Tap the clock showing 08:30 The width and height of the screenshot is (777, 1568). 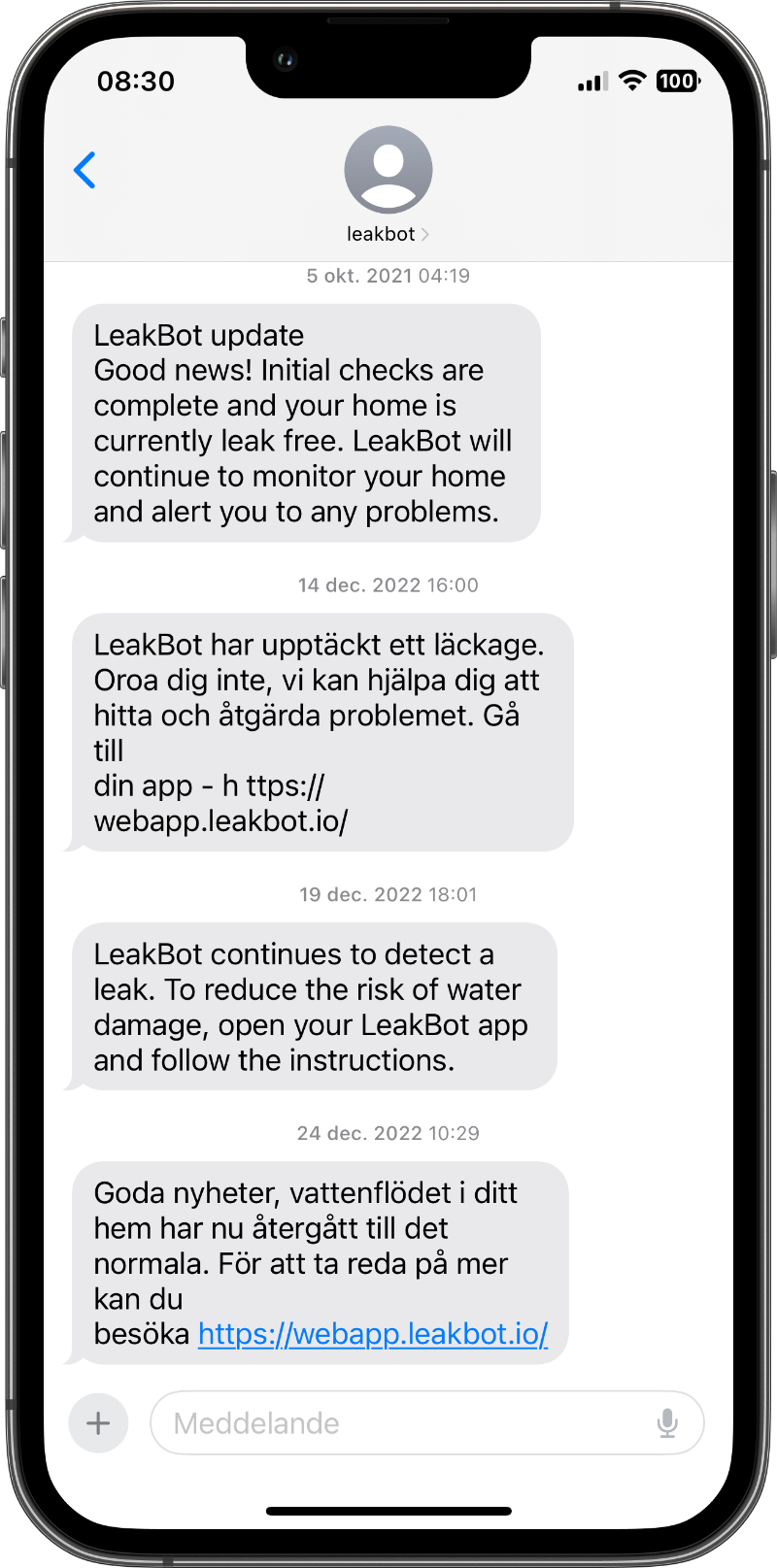137,82
